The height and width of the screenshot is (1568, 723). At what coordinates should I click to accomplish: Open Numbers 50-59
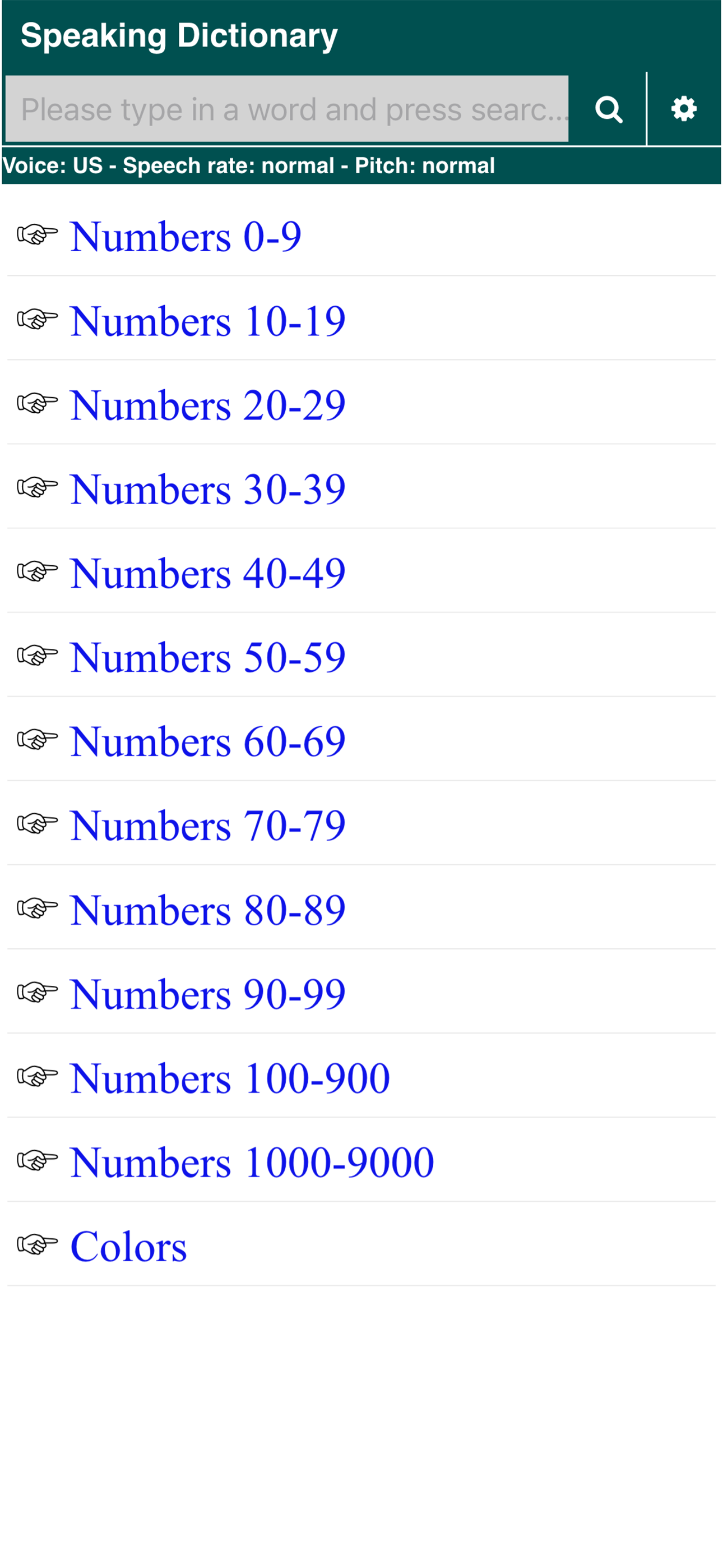(207, 657)
